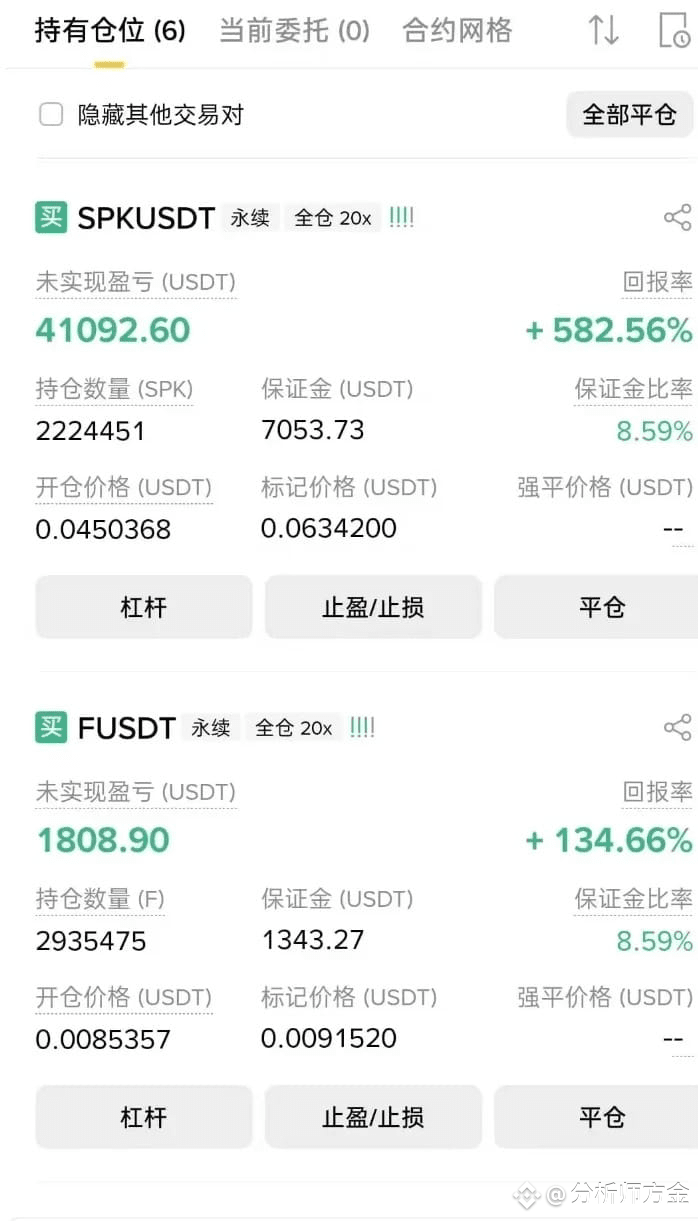Open the order history icon

pyautogui.click(x=675, y=30)
